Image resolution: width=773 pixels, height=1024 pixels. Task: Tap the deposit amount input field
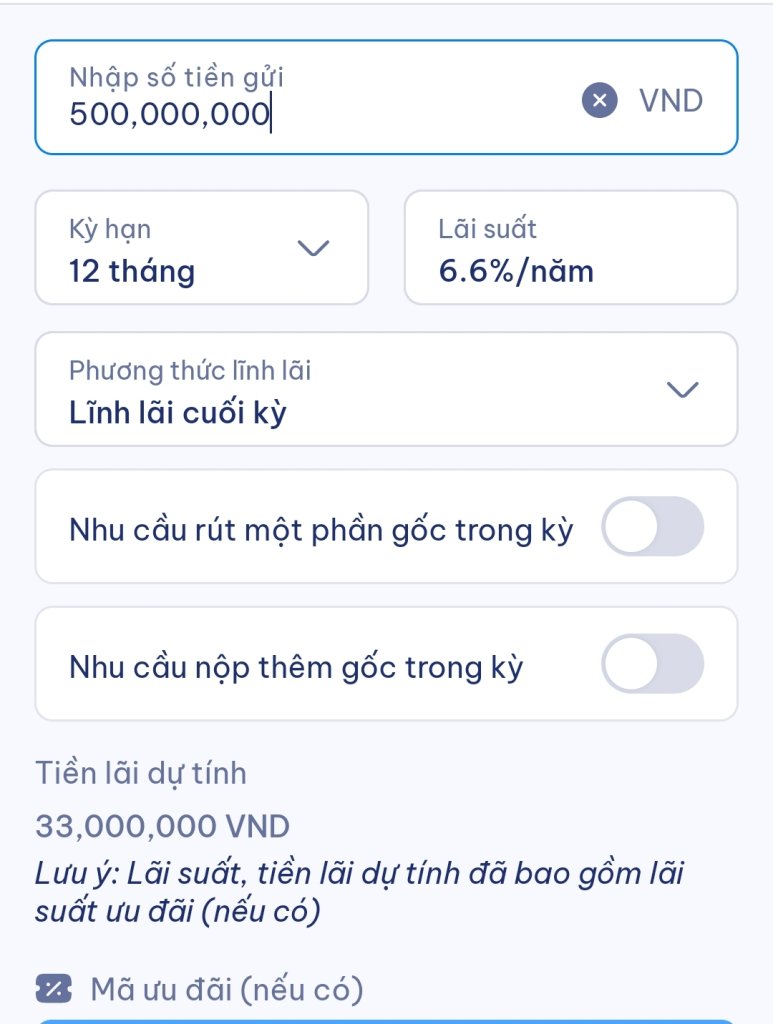pos(300,99)
